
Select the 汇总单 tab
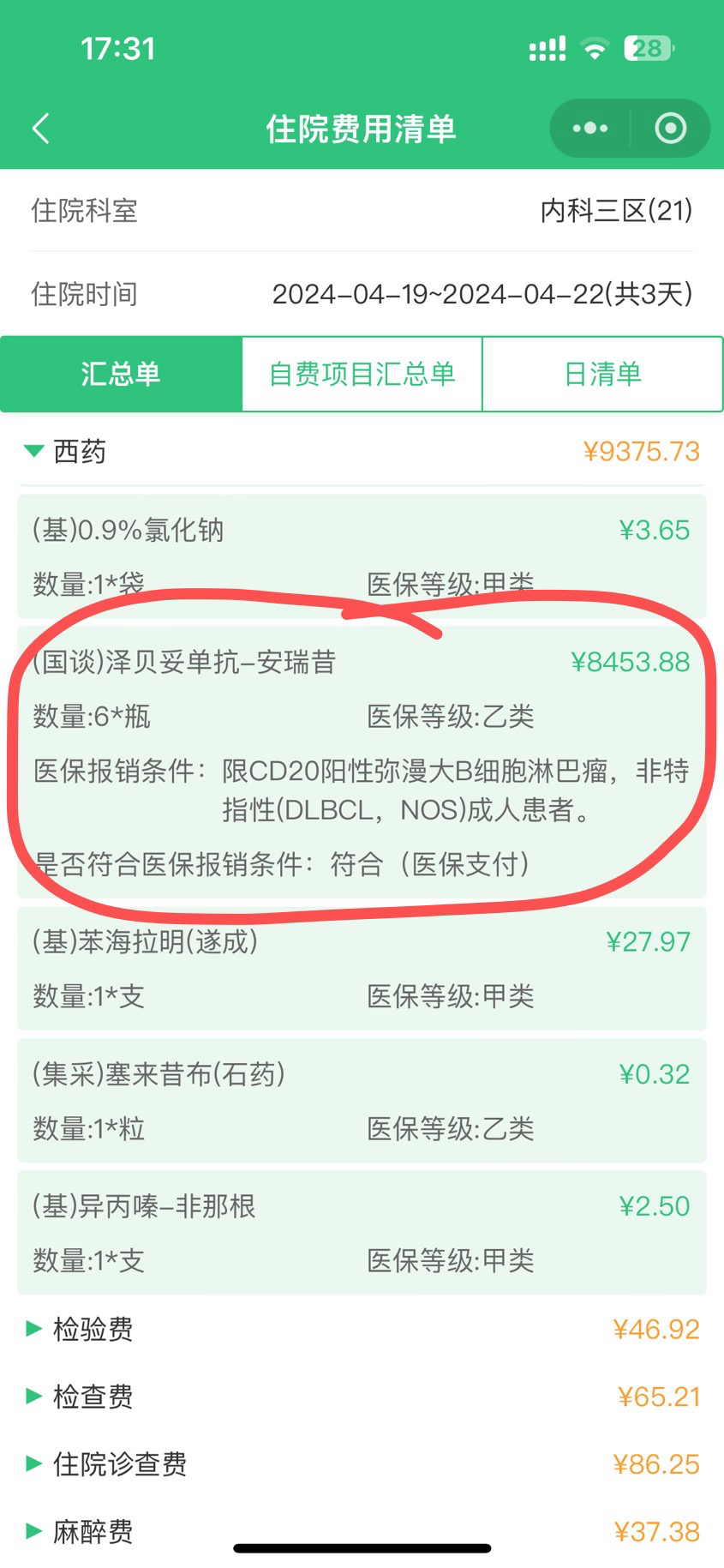[x=121, y=374]
